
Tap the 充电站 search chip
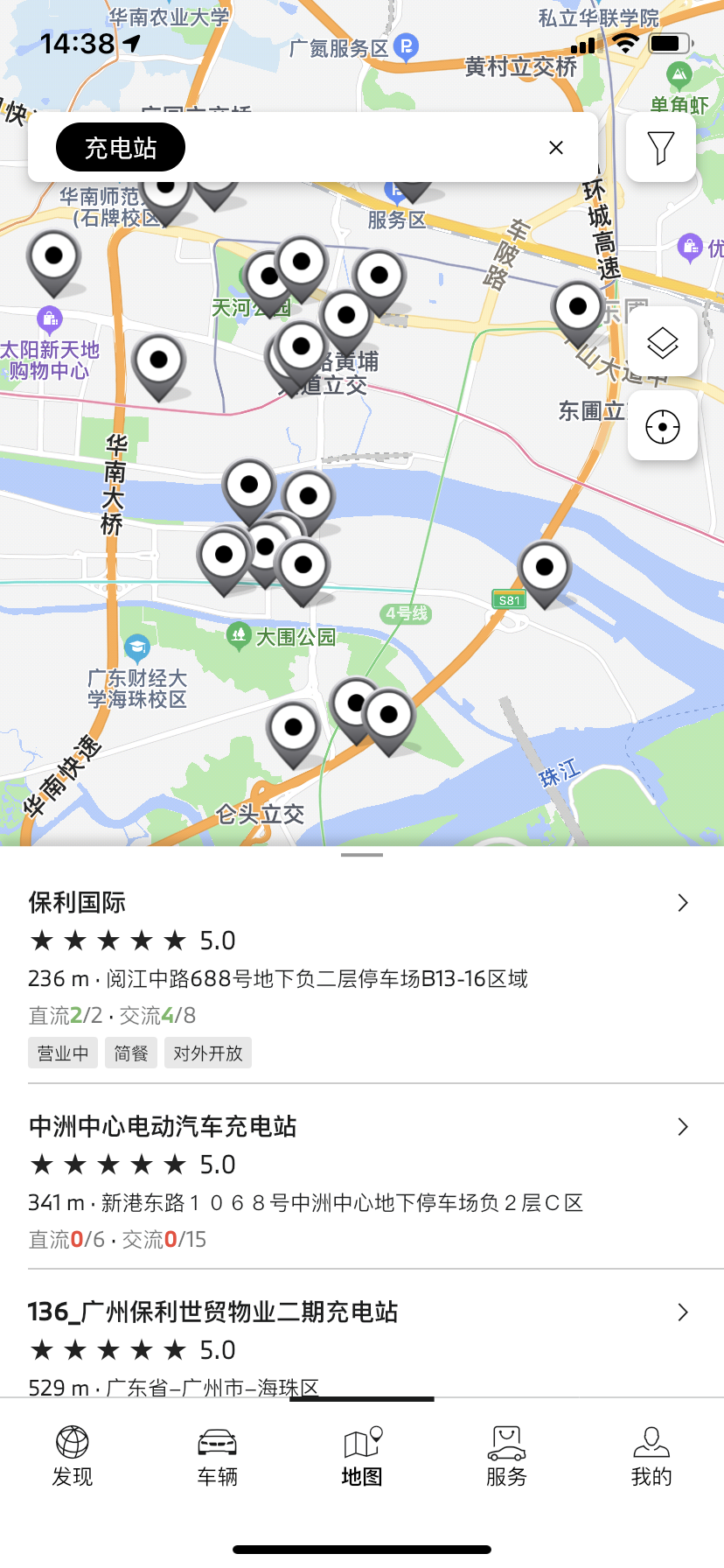(x=121, y=148)
